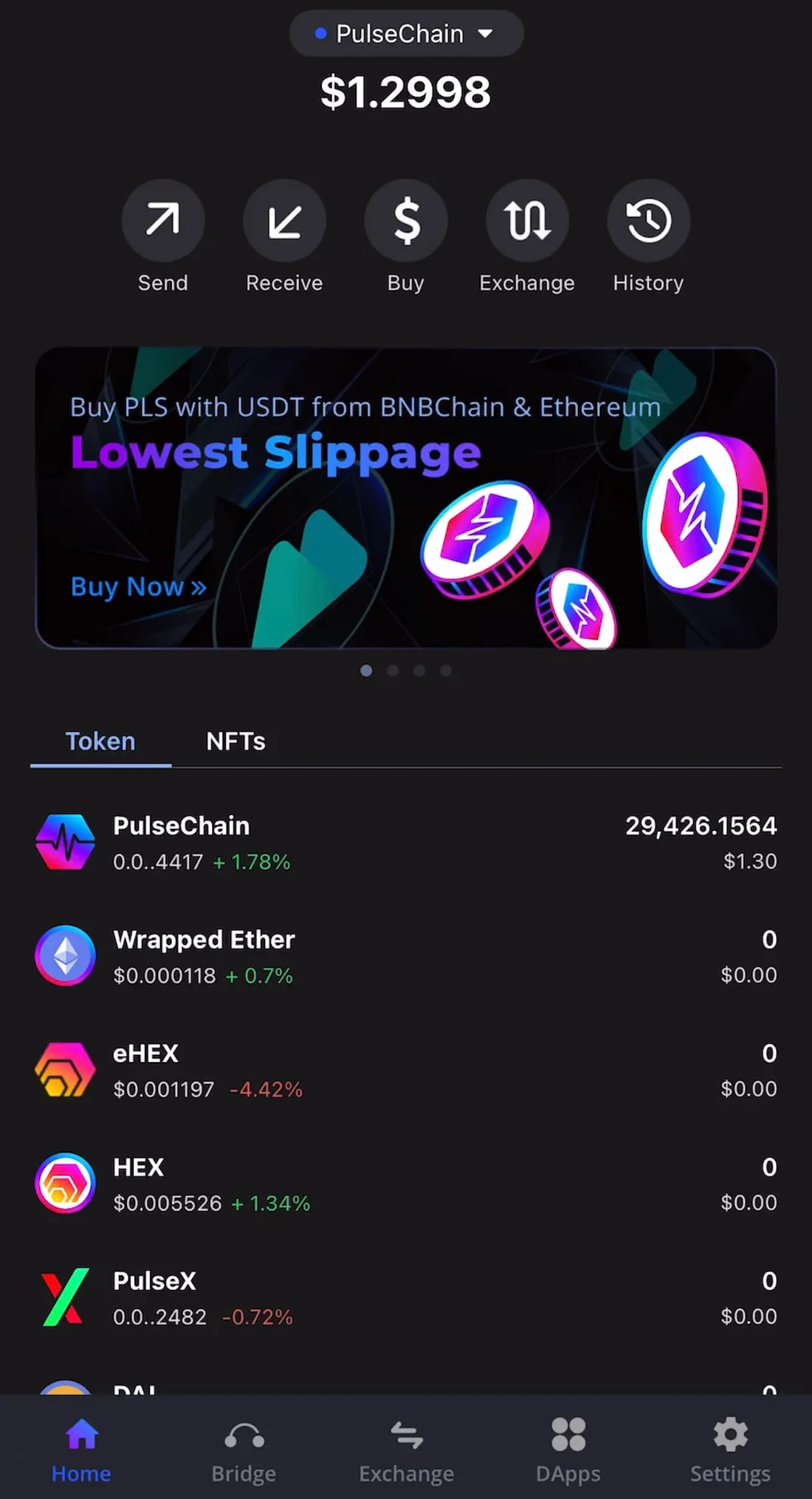
Task: Open the PulseChain network dropdown
Action: click(x=406, y=34)
